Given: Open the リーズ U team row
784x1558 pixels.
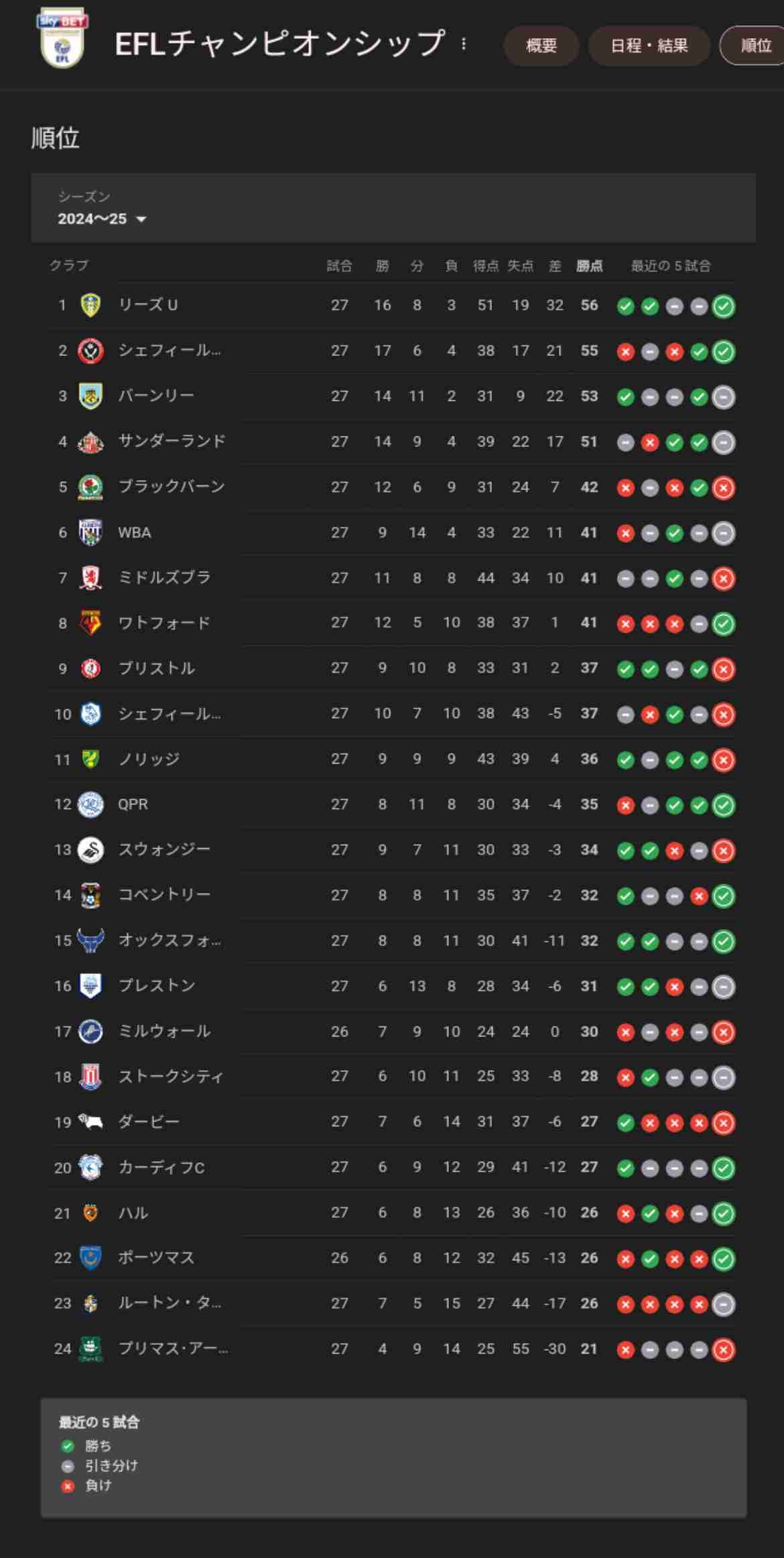Looking at the screenshot, I should click(x=147, y=306).
